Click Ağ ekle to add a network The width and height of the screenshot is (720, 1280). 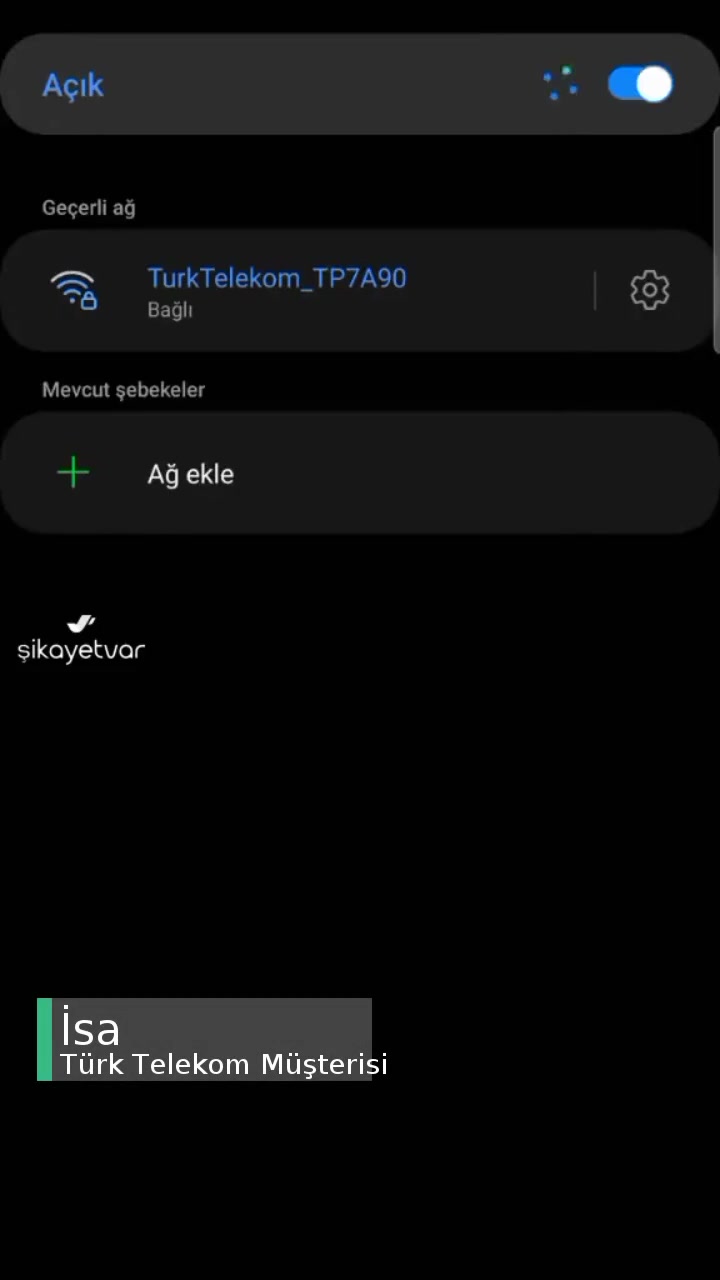(x=190, y=473)
